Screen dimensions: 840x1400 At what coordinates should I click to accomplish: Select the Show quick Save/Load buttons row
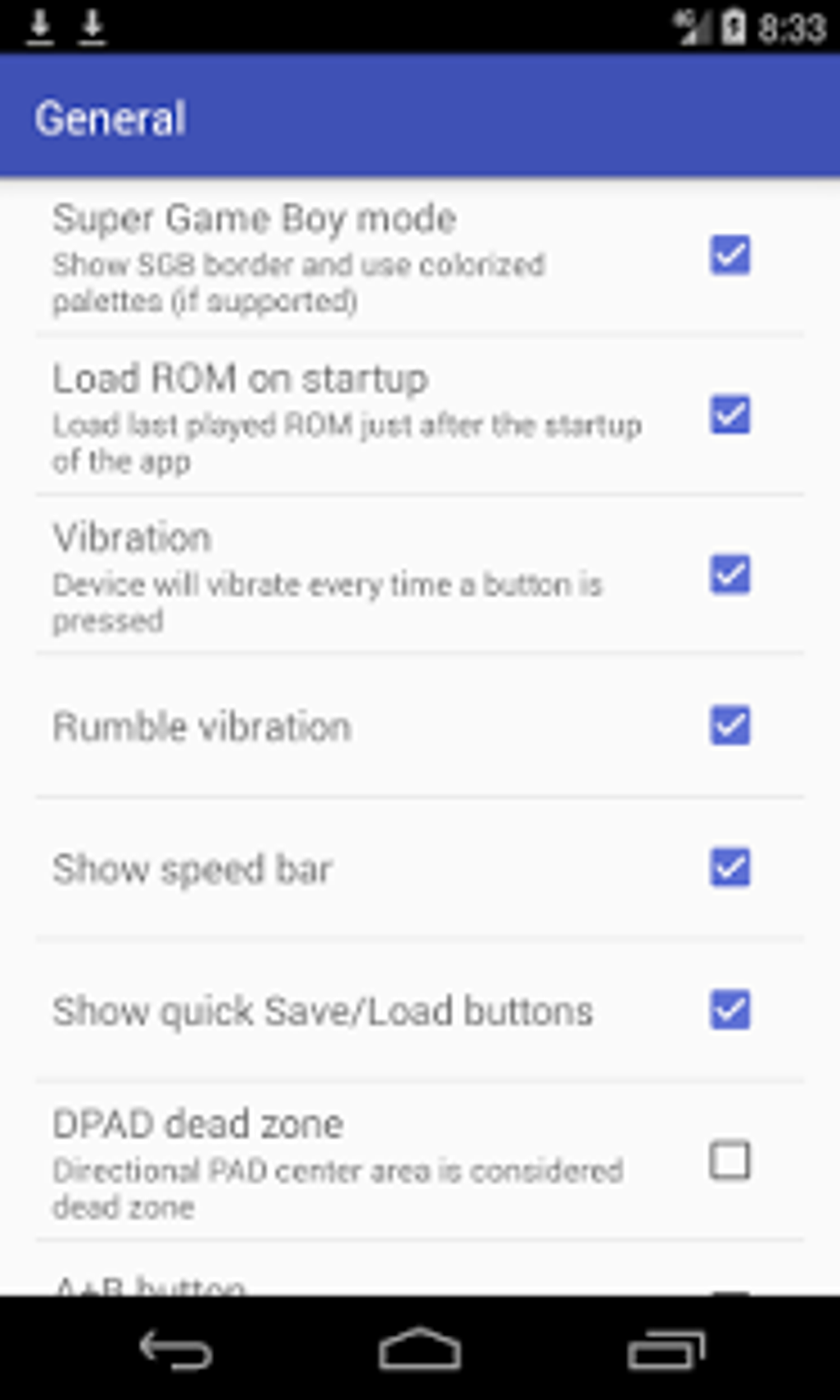[x=329, y=1011]
